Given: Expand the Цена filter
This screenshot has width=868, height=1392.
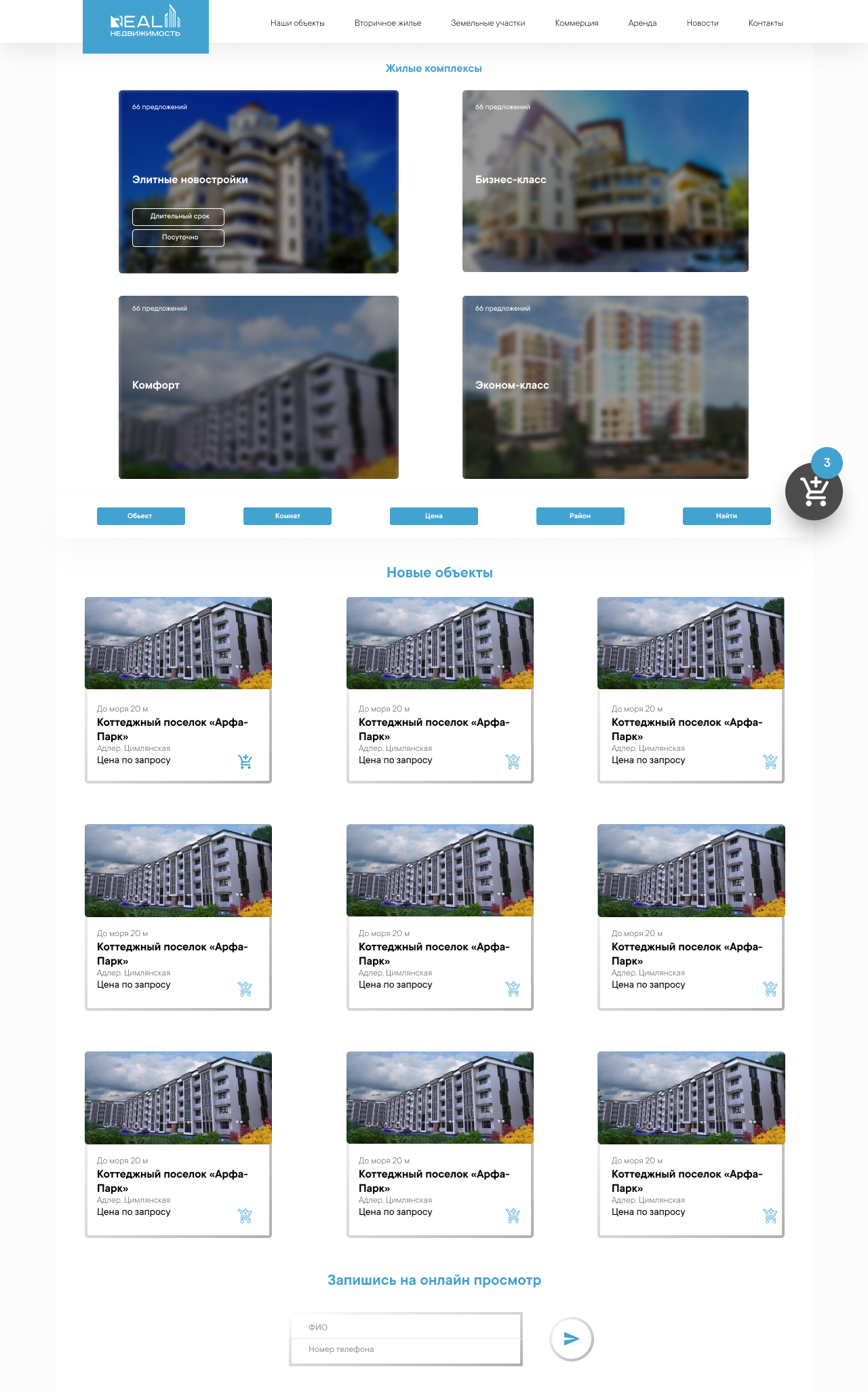Looking at the screenshot, I should coord(433,516).
